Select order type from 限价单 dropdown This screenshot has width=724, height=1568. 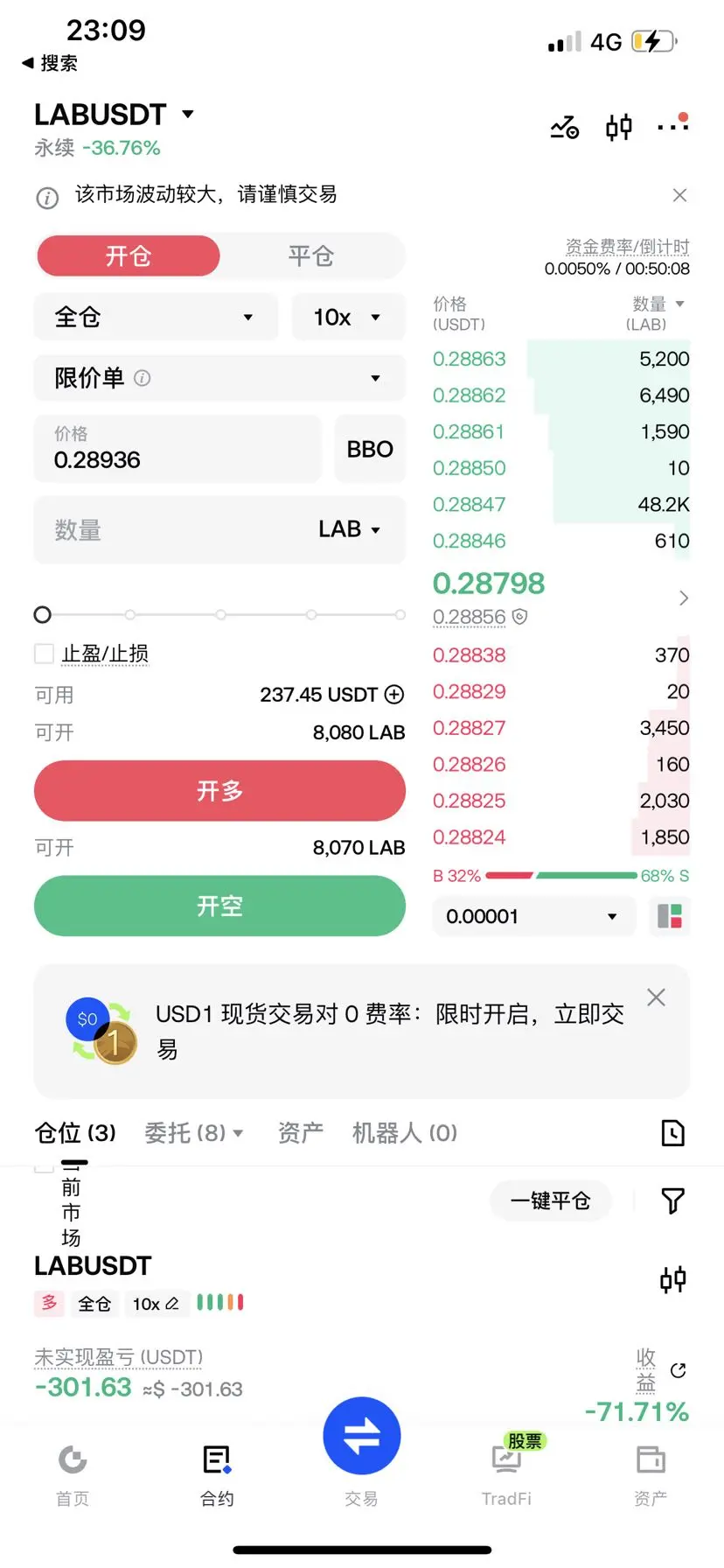click(x=219, y=378)
